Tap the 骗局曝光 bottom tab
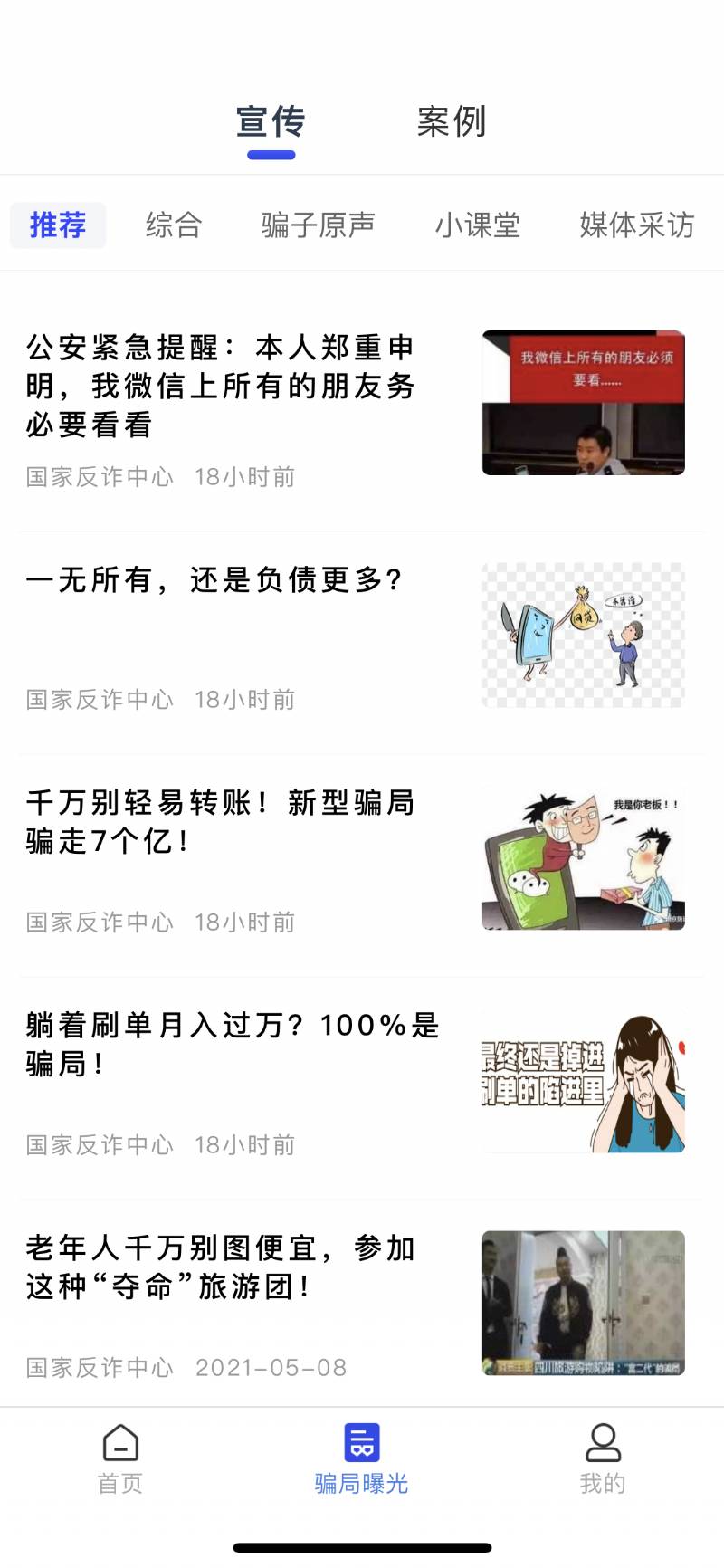This screenshot has height=1568, width=724. tap(361, 1459)
